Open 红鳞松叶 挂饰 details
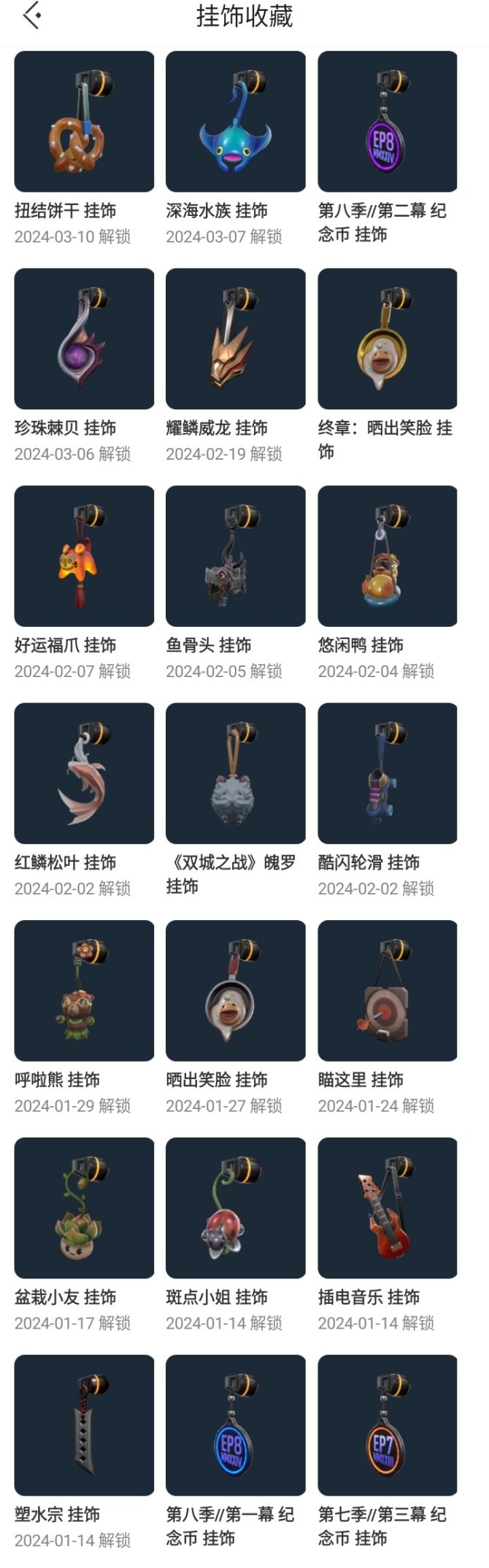489x1568 pixels. pos(84,773)
